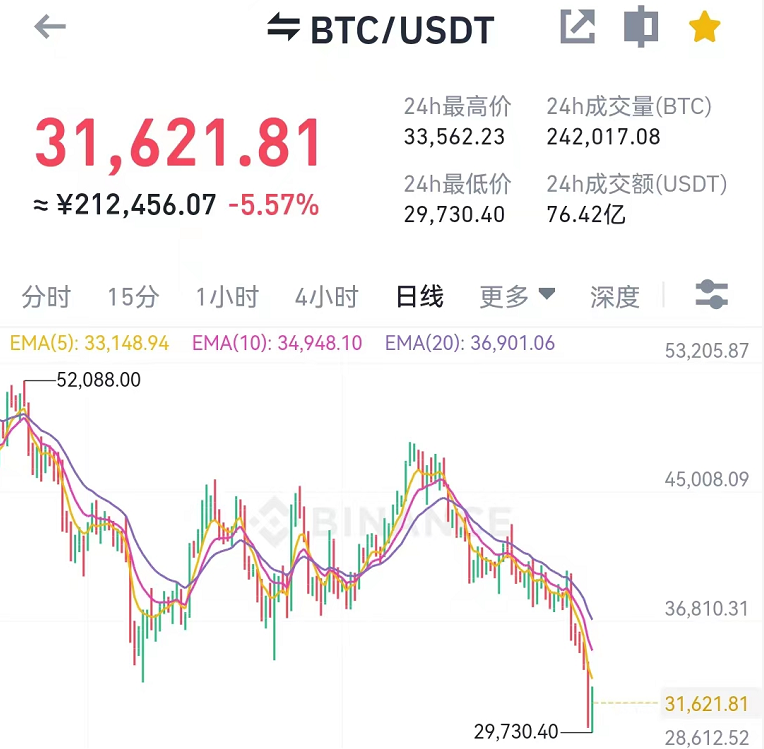
Task: Select the 4小时 interval
Action: (x=326, y=297)
